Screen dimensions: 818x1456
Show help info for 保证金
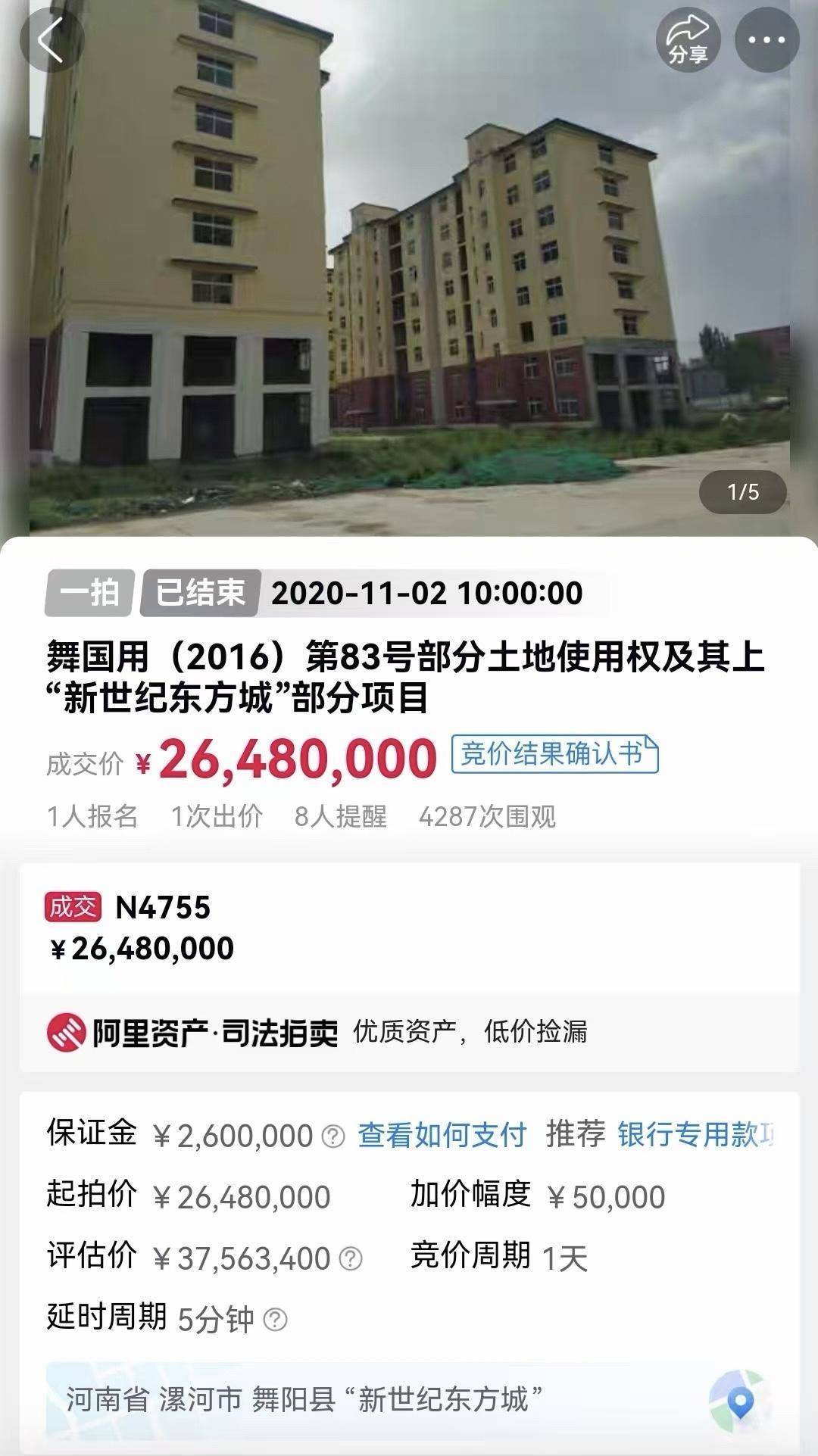(x=333, y=1136)
